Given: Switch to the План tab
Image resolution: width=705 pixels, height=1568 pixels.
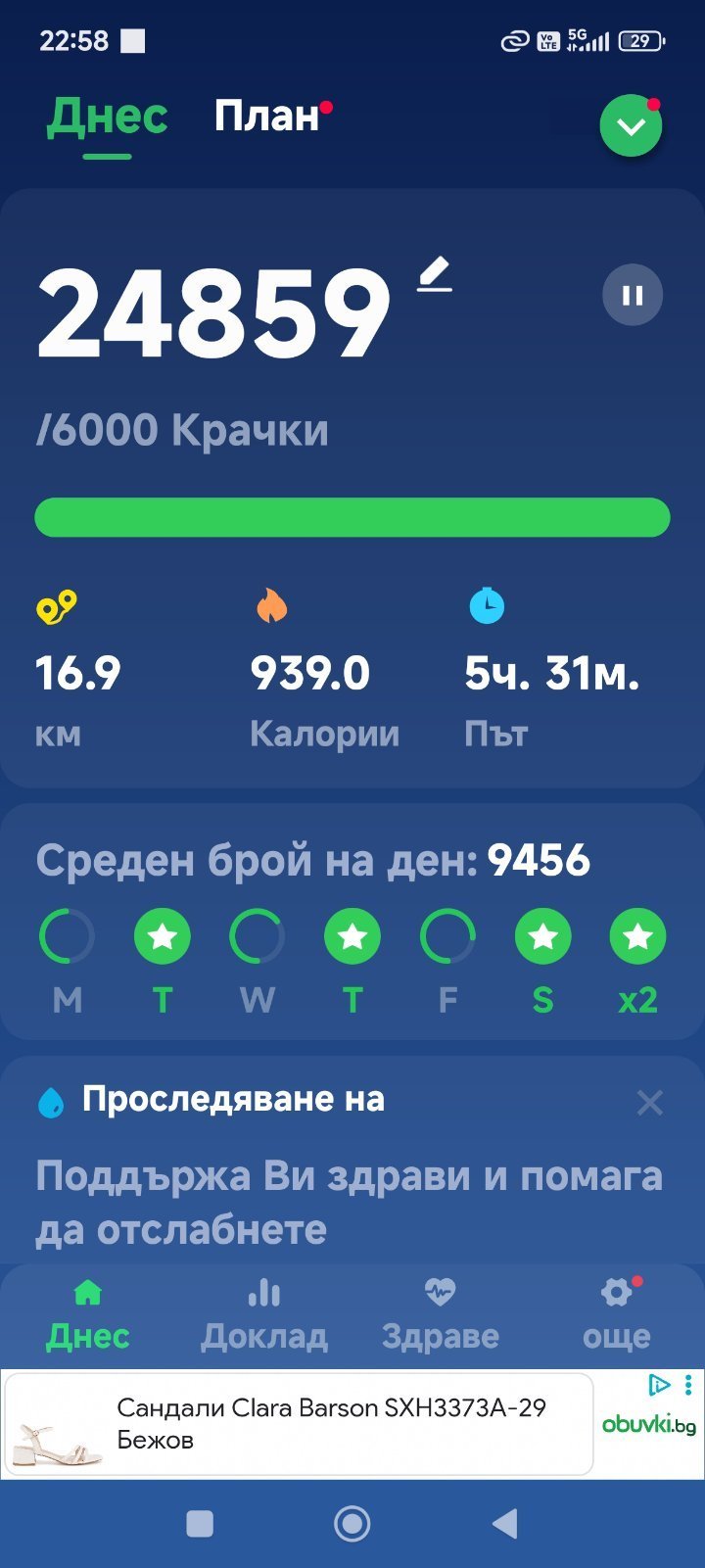Looking at the screenshot, I should (x=267, y=117).
